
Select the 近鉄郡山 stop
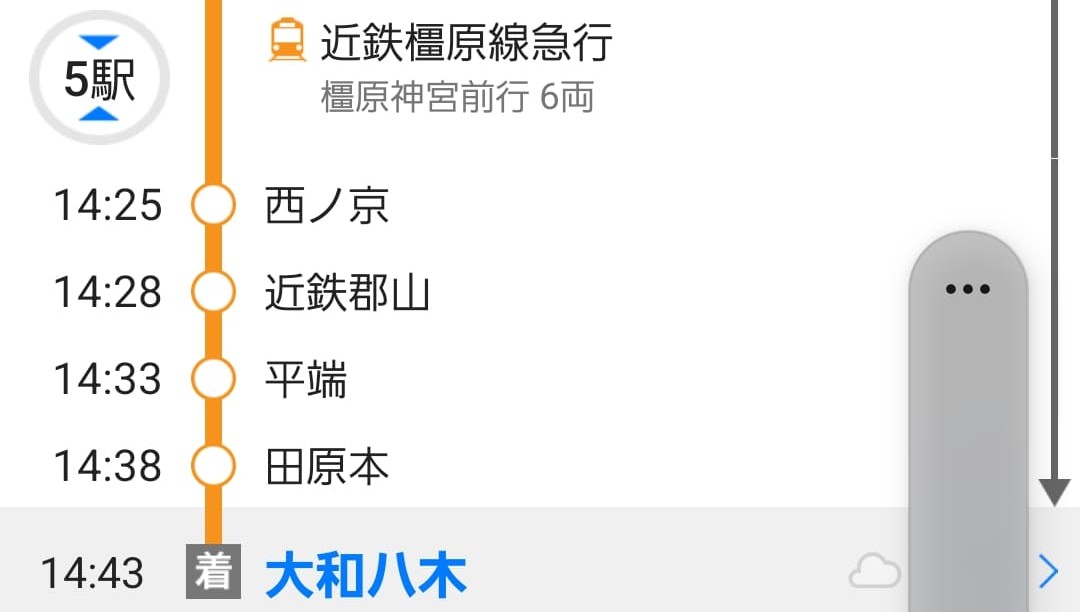pyautogui.click(x=346, y=293)
